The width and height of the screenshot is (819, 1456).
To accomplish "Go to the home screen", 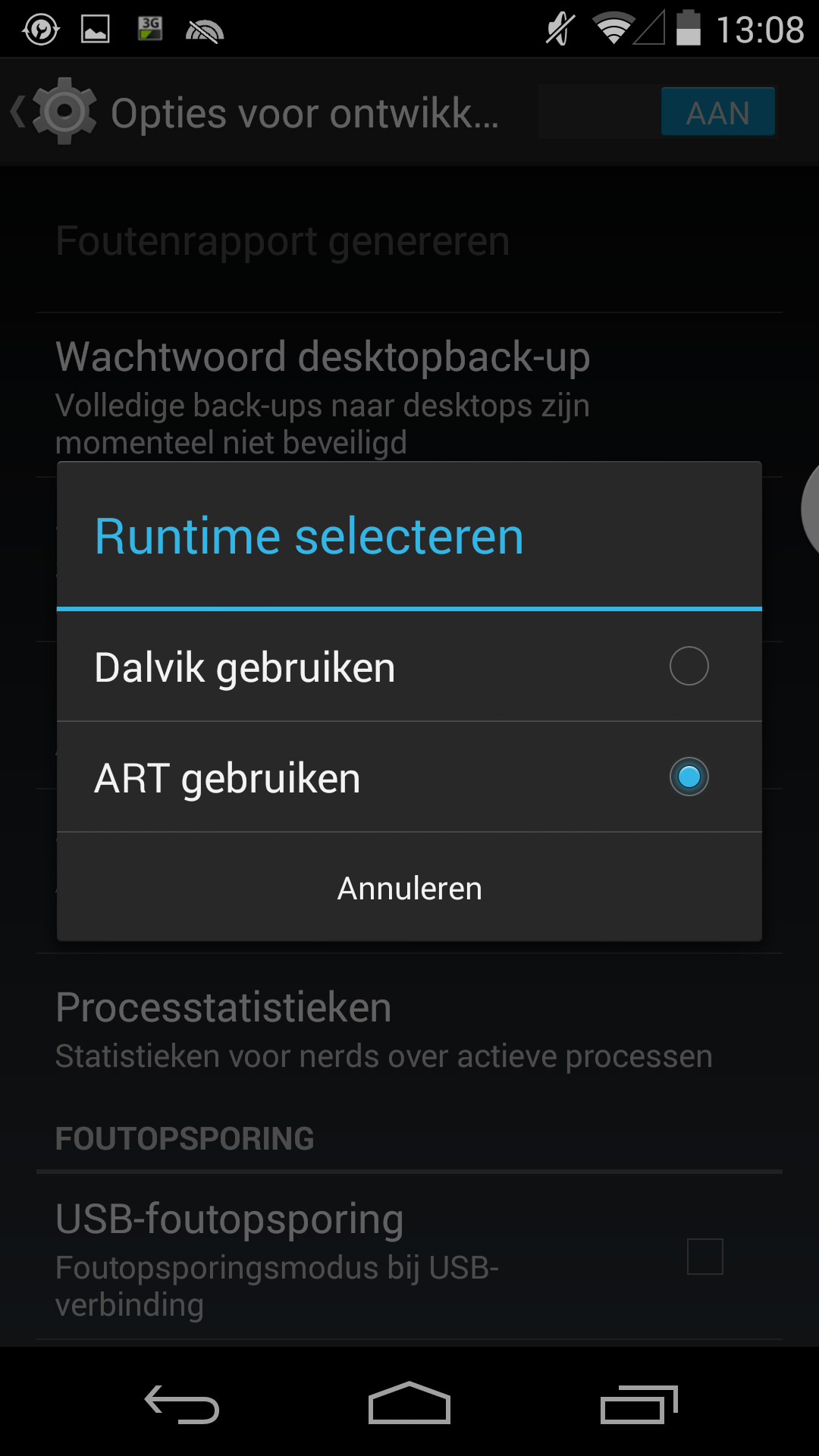I will 409,1404.
